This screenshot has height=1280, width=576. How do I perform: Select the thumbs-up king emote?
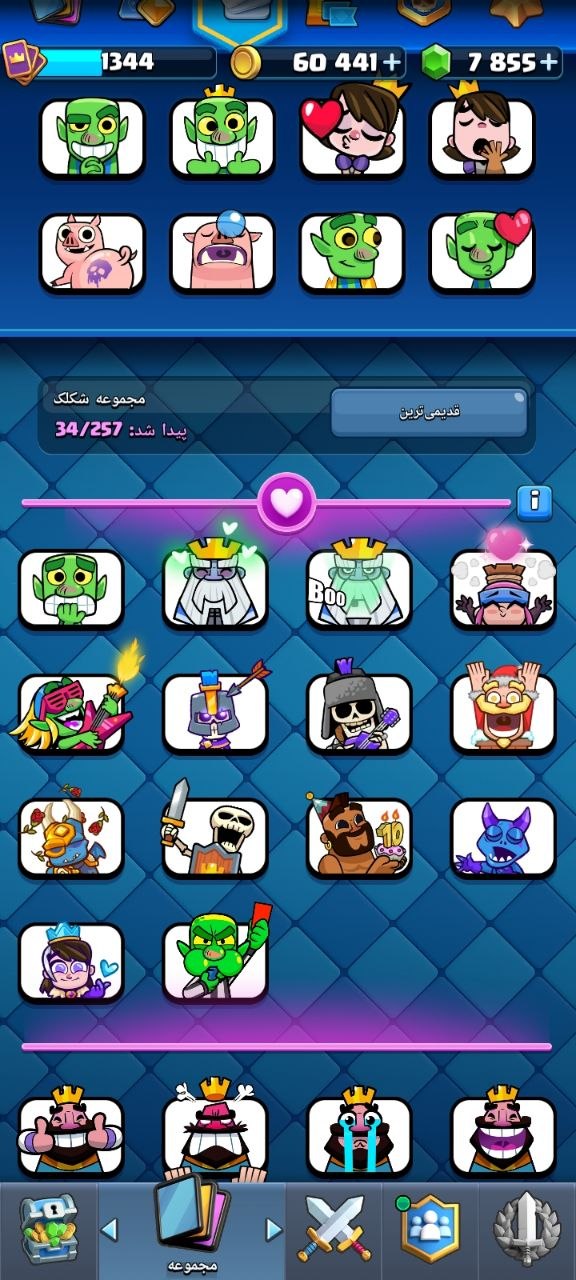[x=71, y=1138]
